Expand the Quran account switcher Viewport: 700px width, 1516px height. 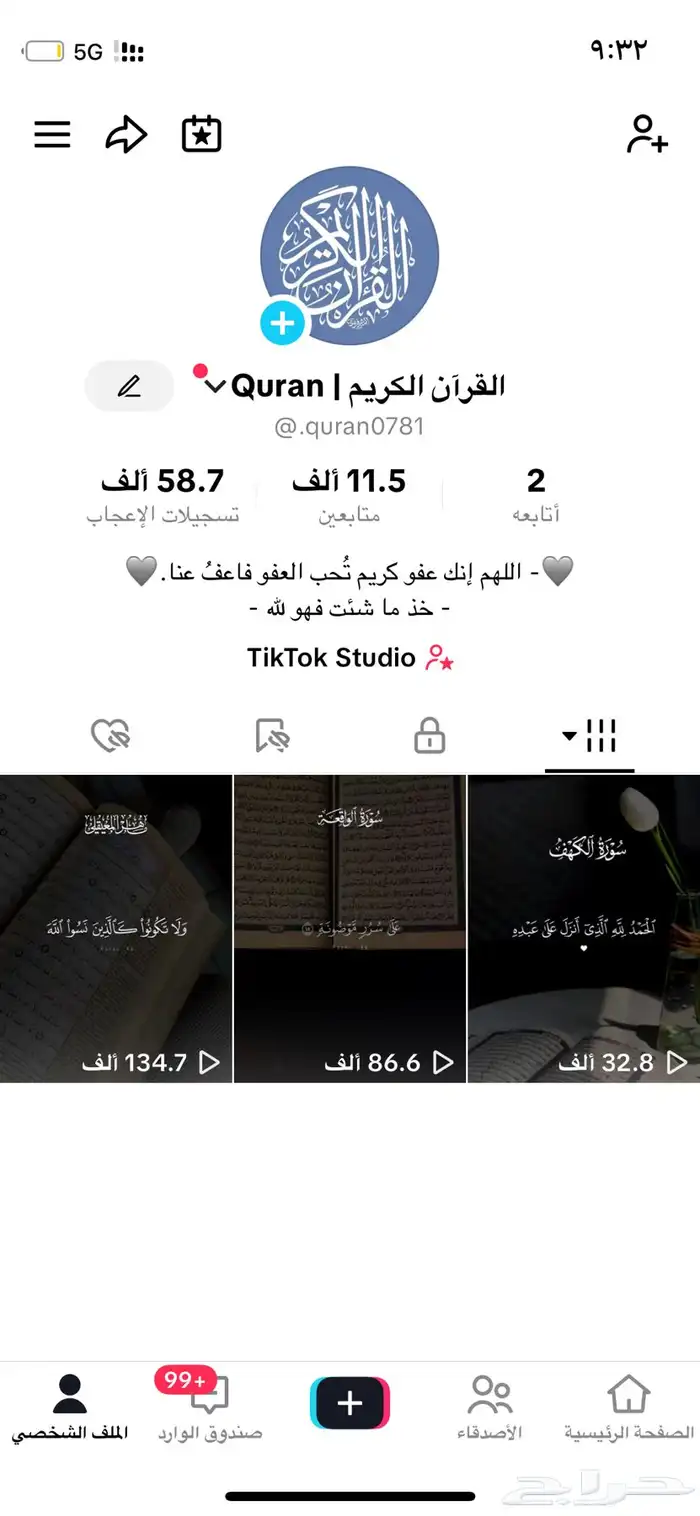pyautogui.click(x=214, y=386)
